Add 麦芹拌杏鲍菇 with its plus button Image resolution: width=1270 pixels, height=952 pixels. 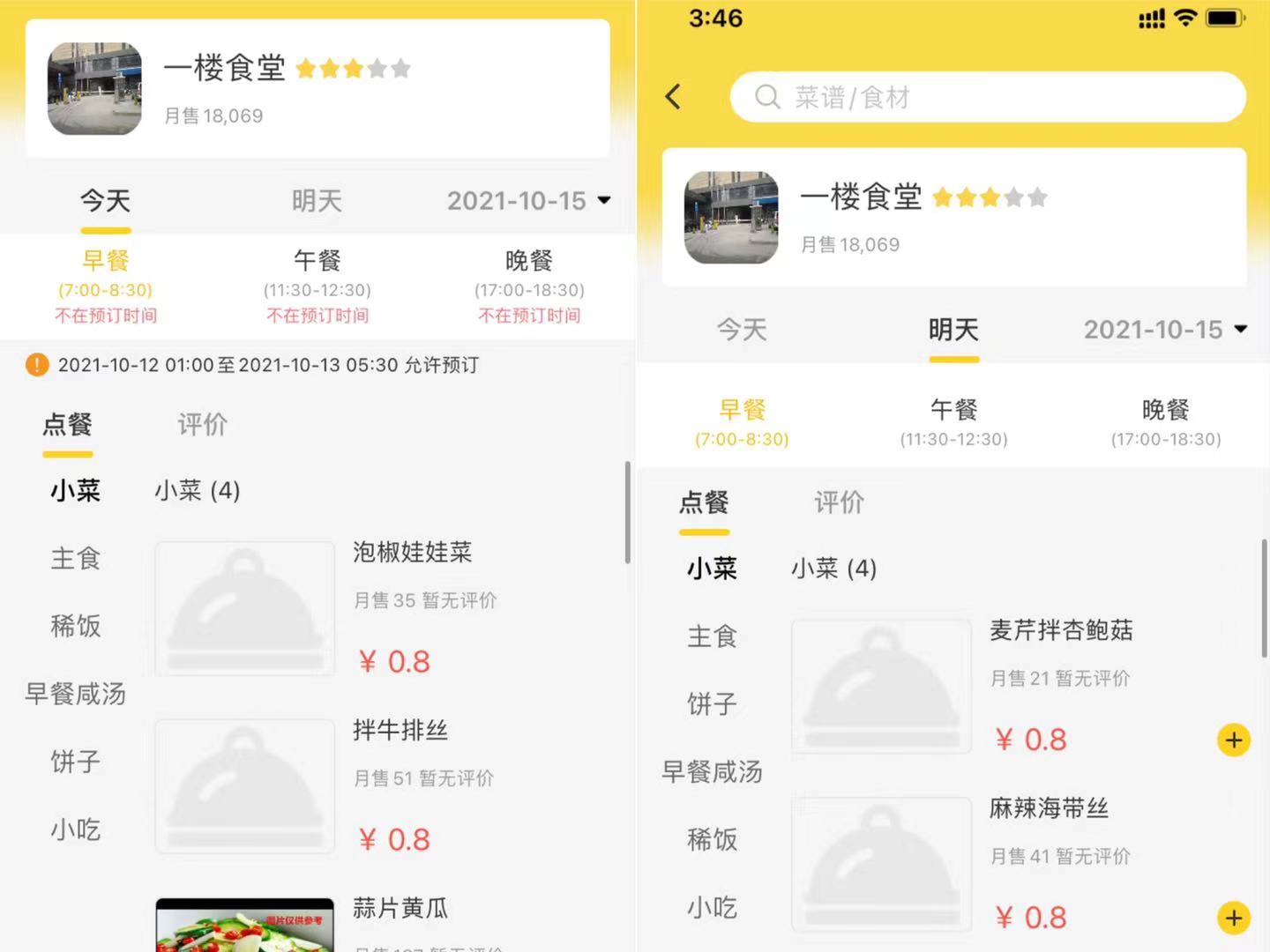coord(1233,740)
